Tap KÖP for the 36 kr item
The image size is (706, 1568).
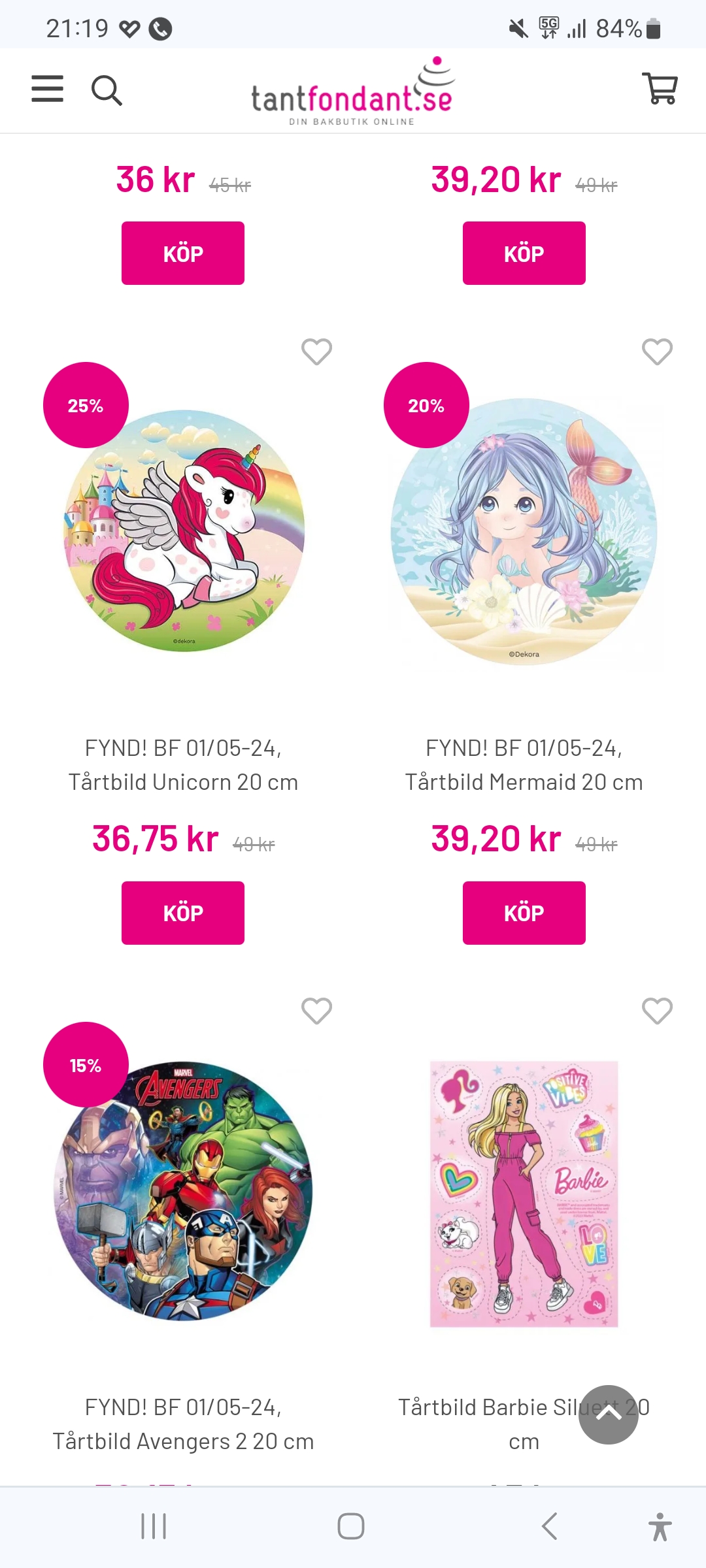point(183,253)
